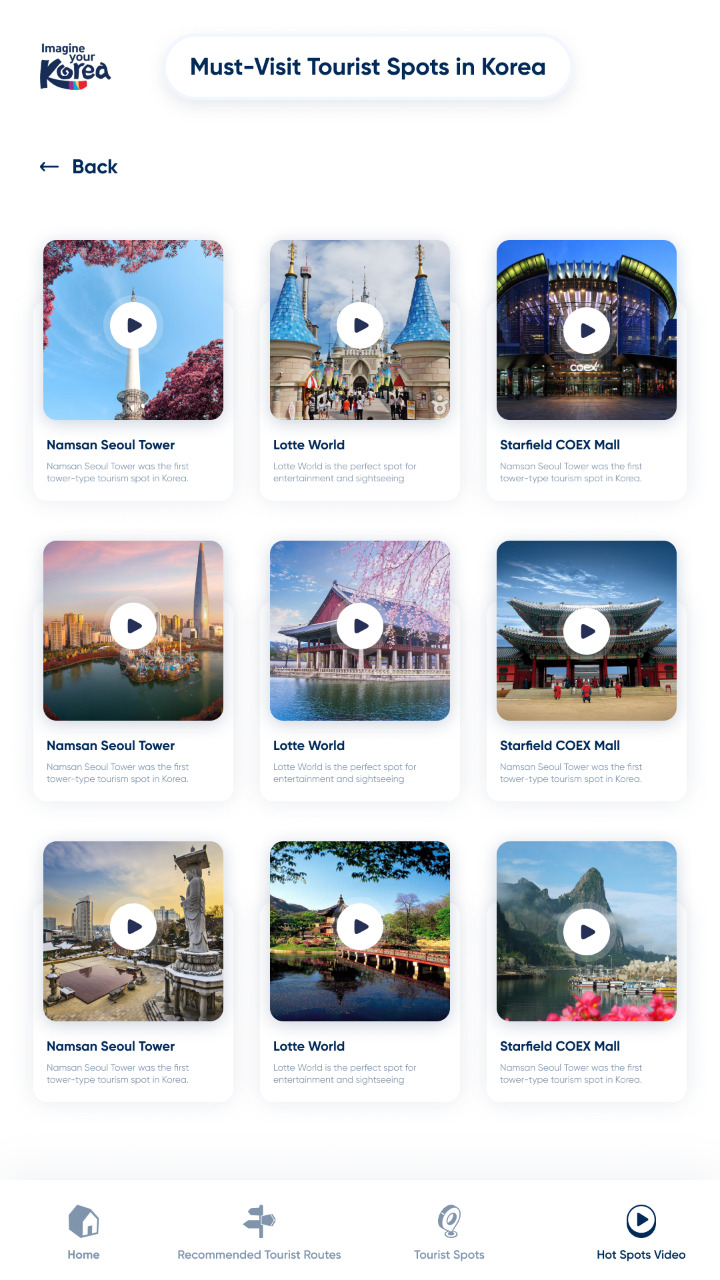Select the Hot Spots Video tab
The height and width of the screenshot is (1280, 720).
point(641,1232)
